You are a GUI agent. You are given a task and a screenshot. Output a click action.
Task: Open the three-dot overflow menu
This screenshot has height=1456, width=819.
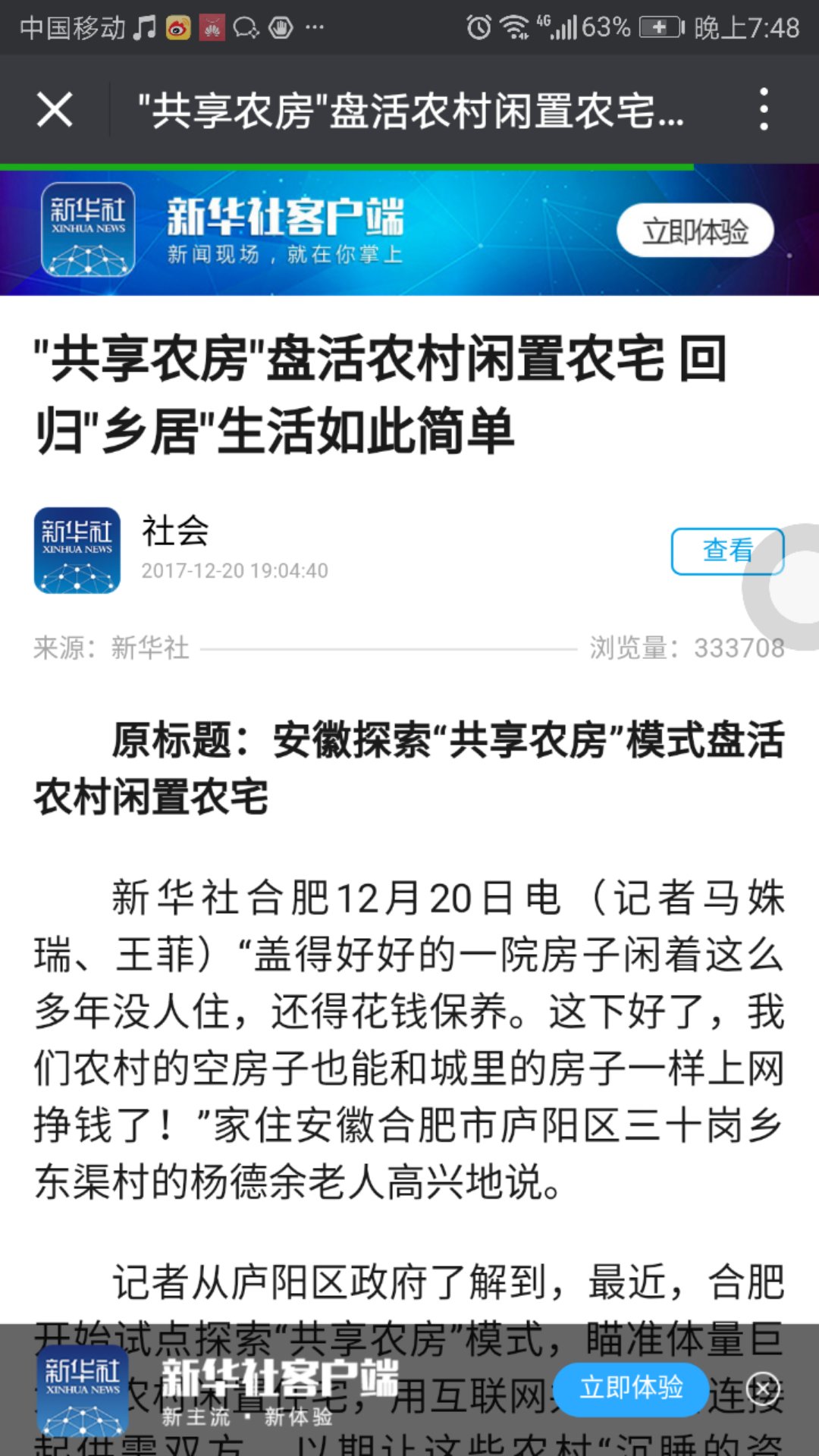[764, 109]
